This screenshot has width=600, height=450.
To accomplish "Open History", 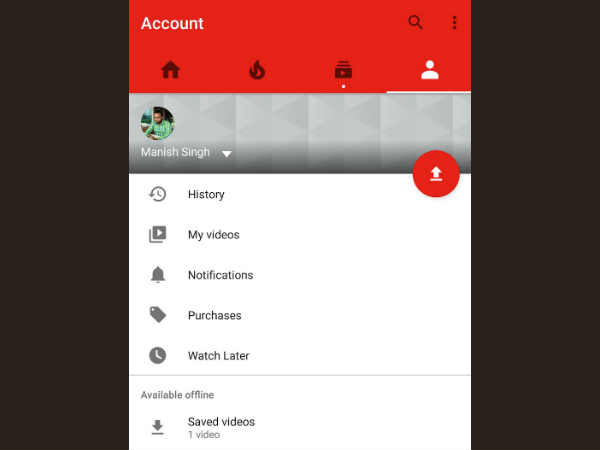I will (x=206, y=194).
